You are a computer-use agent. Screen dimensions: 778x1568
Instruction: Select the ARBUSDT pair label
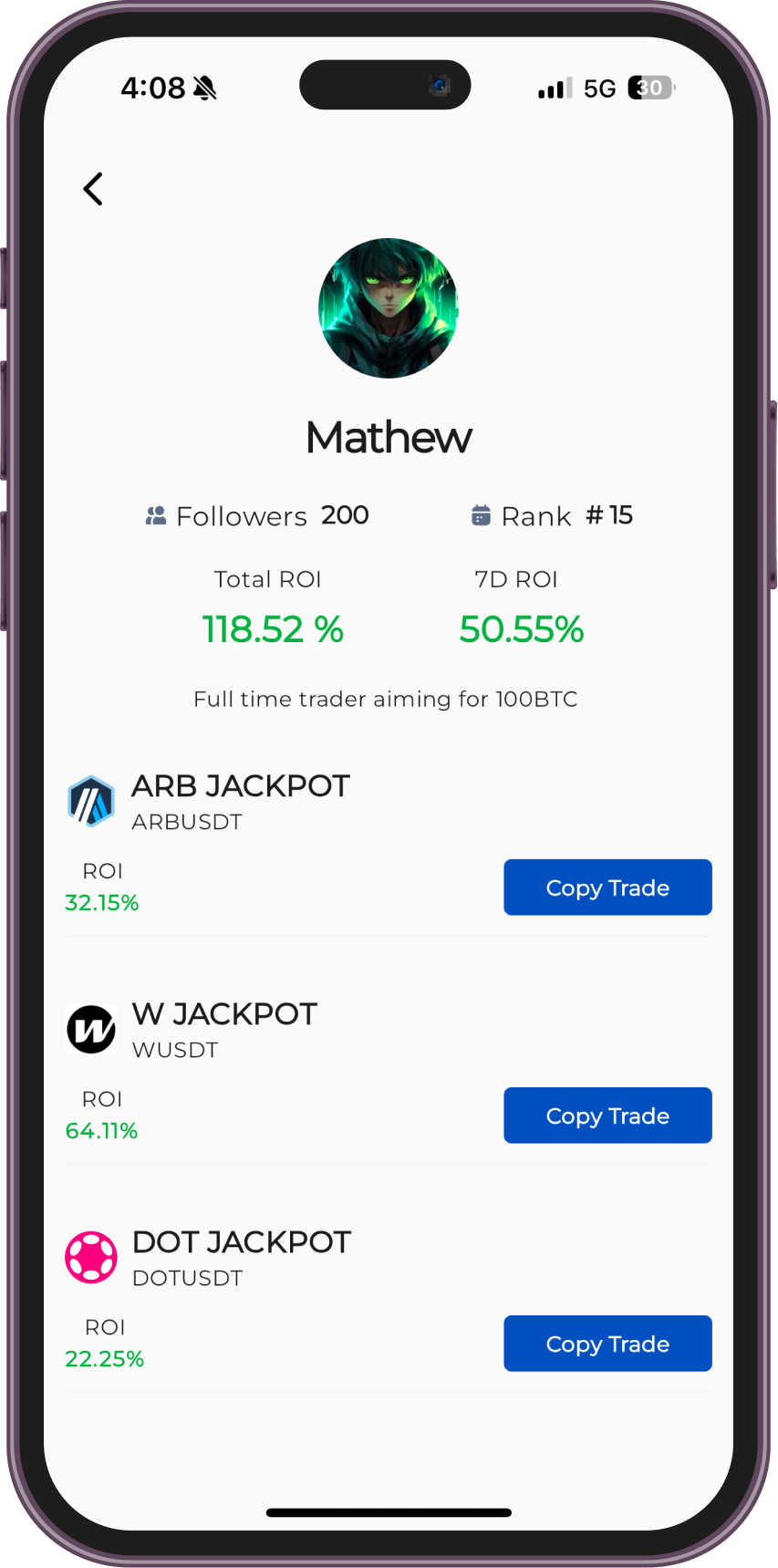tap(187, 821)
